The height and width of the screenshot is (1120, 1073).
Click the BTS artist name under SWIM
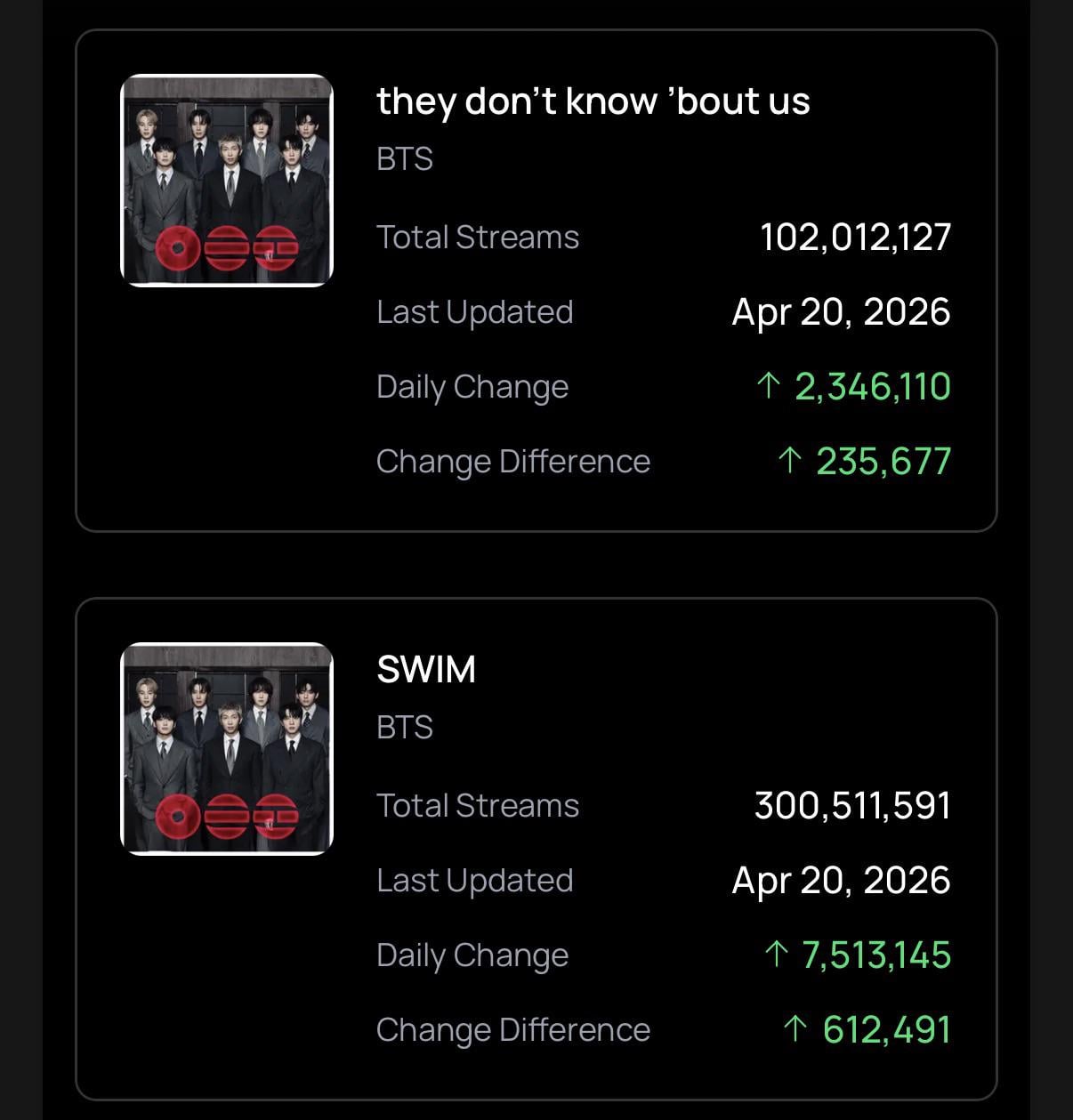click(404, 727)
